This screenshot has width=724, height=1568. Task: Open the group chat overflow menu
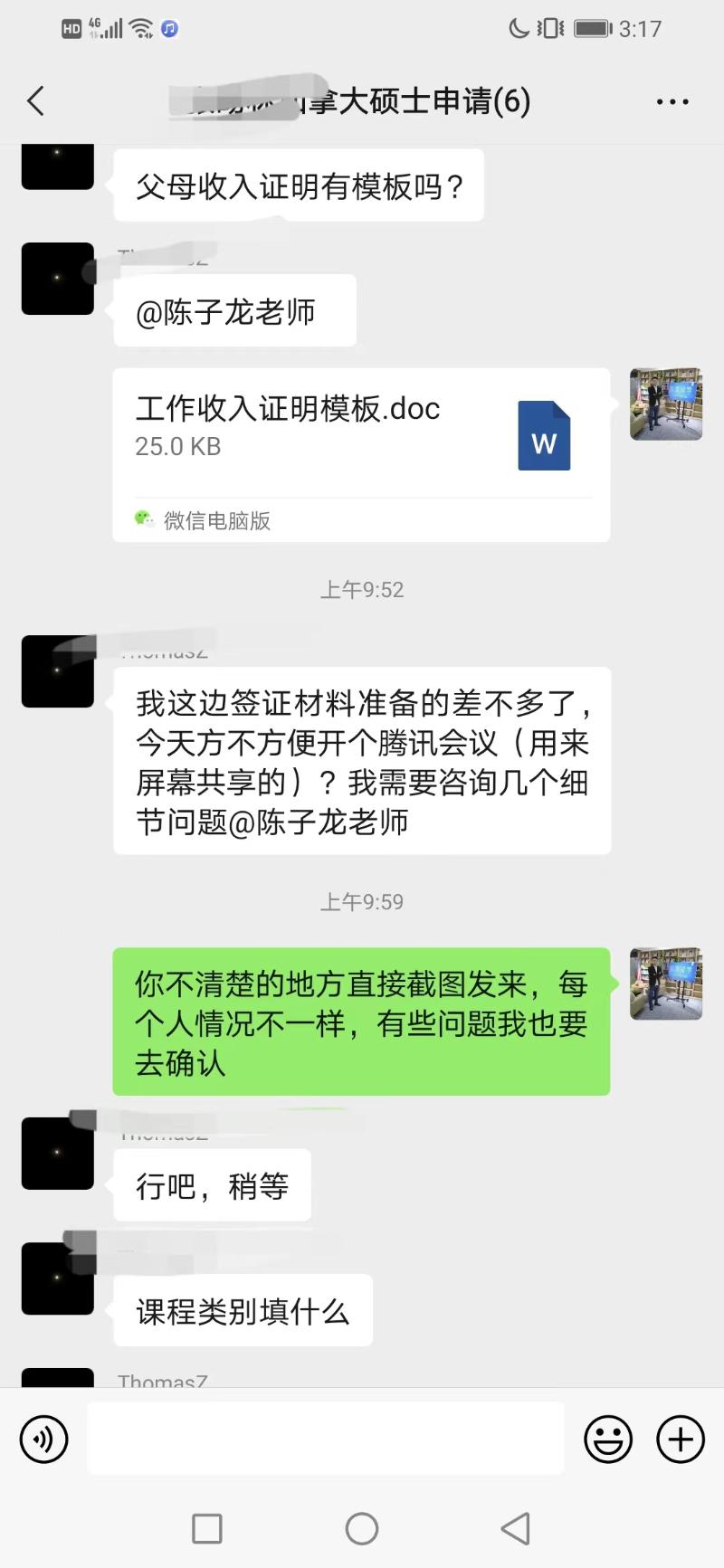[x=672, y=101]
